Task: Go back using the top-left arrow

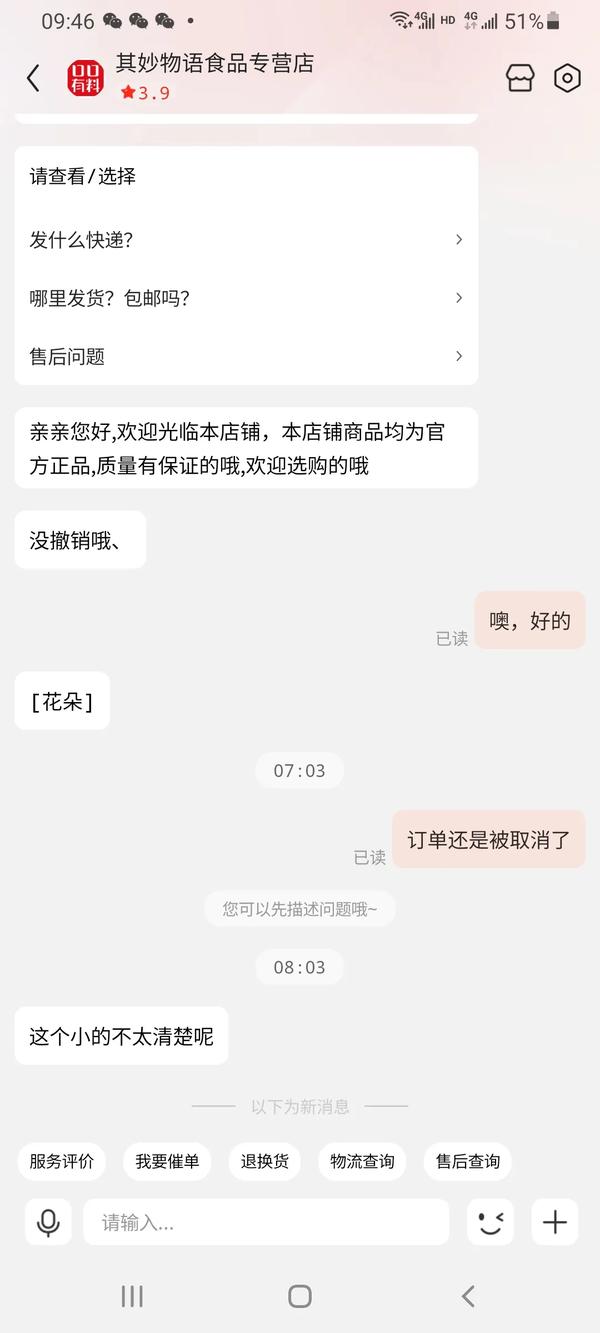Action: point(33,78)
